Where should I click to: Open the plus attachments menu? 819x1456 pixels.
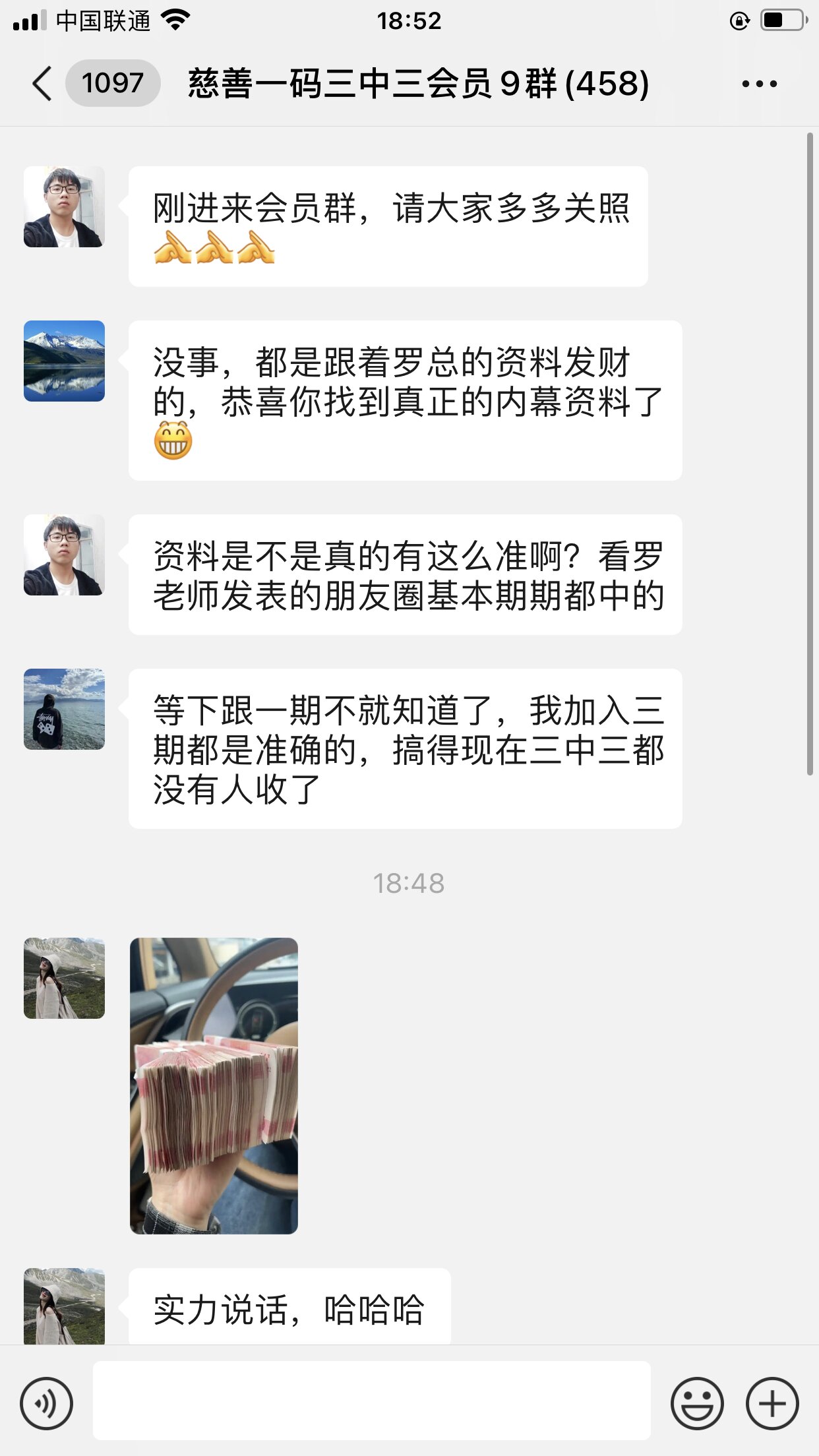(772, 1403)
